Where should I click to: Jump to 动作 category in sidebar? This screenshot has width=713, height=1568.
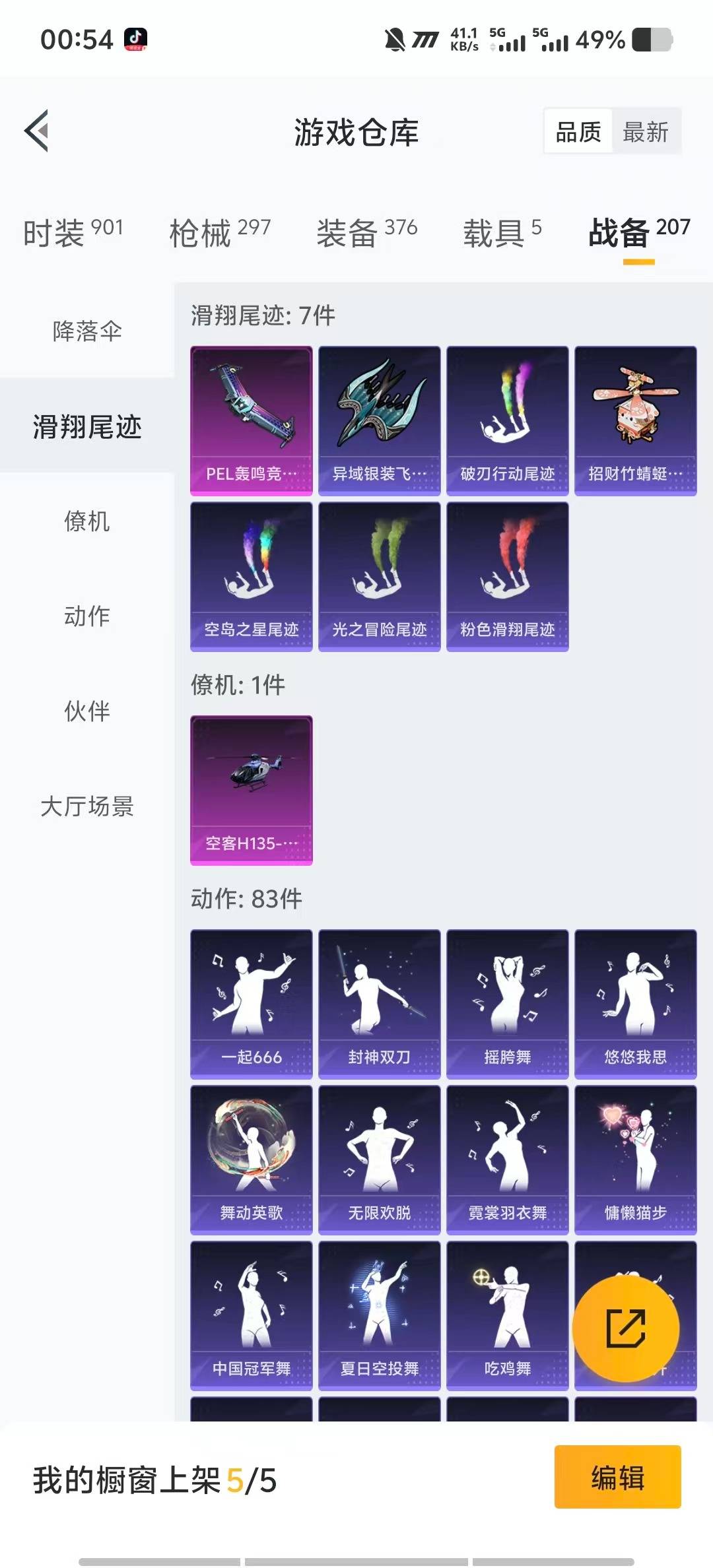pyautogui.click(x=87, y=616)
